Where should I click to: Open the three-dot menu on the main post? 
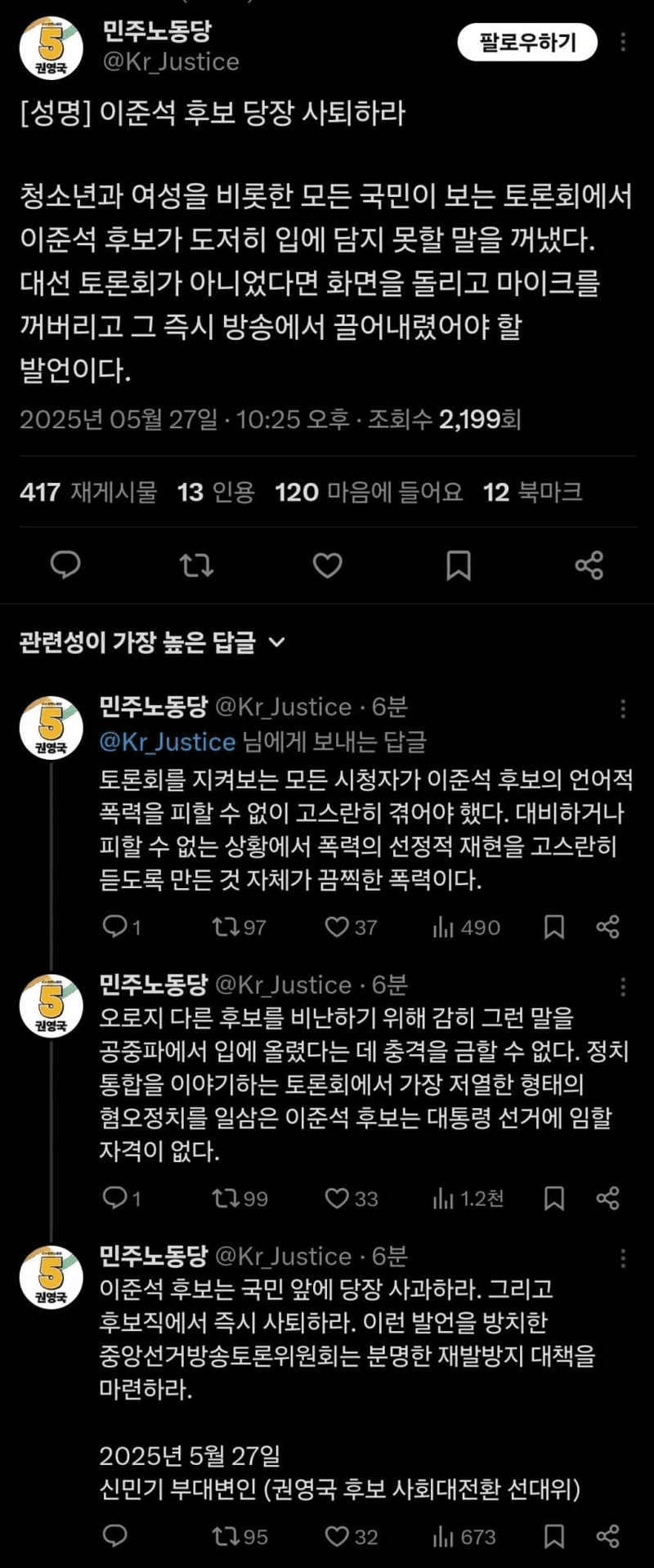tap(624, 41)
